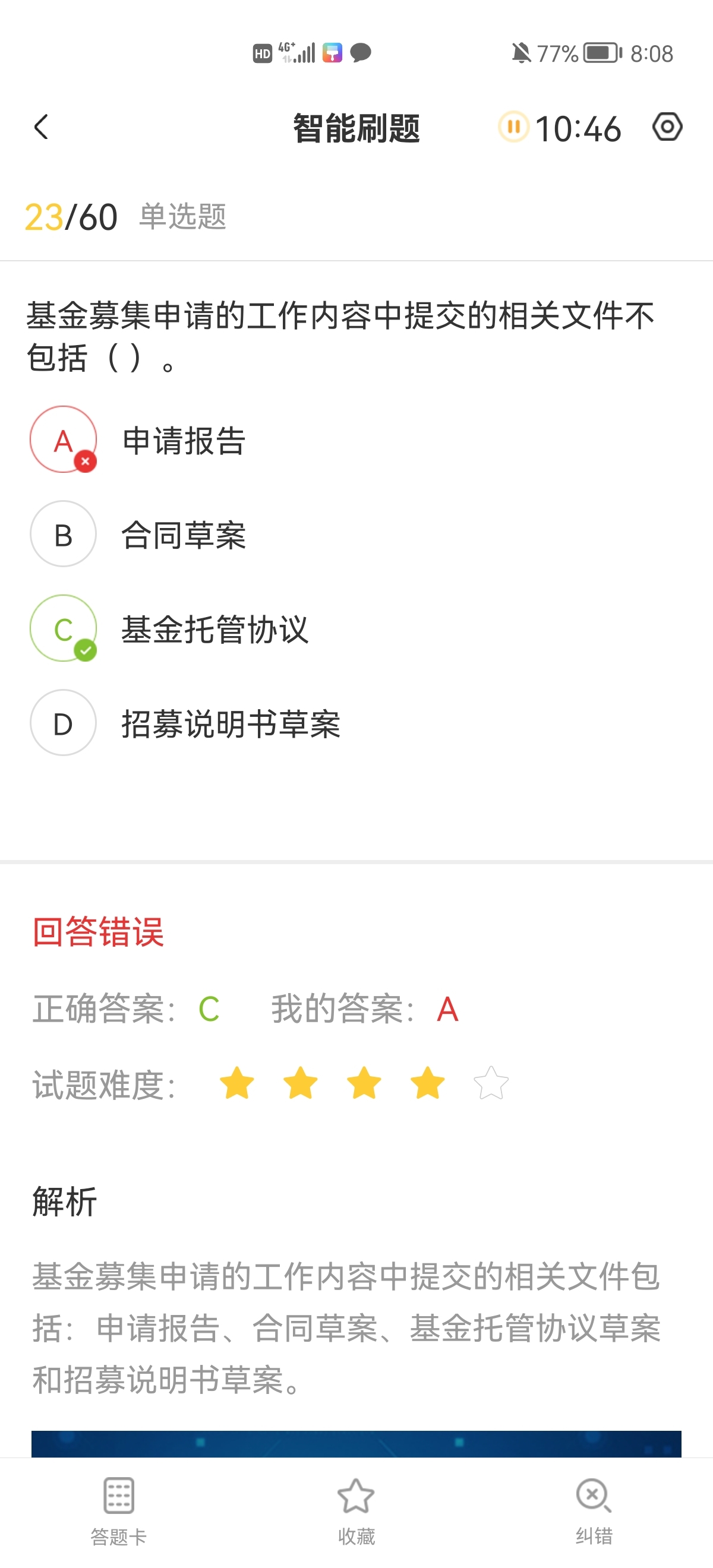This screenshot has height=1568, width=713.
Task: Go back from the quiz screen
Action: point(42,127)
